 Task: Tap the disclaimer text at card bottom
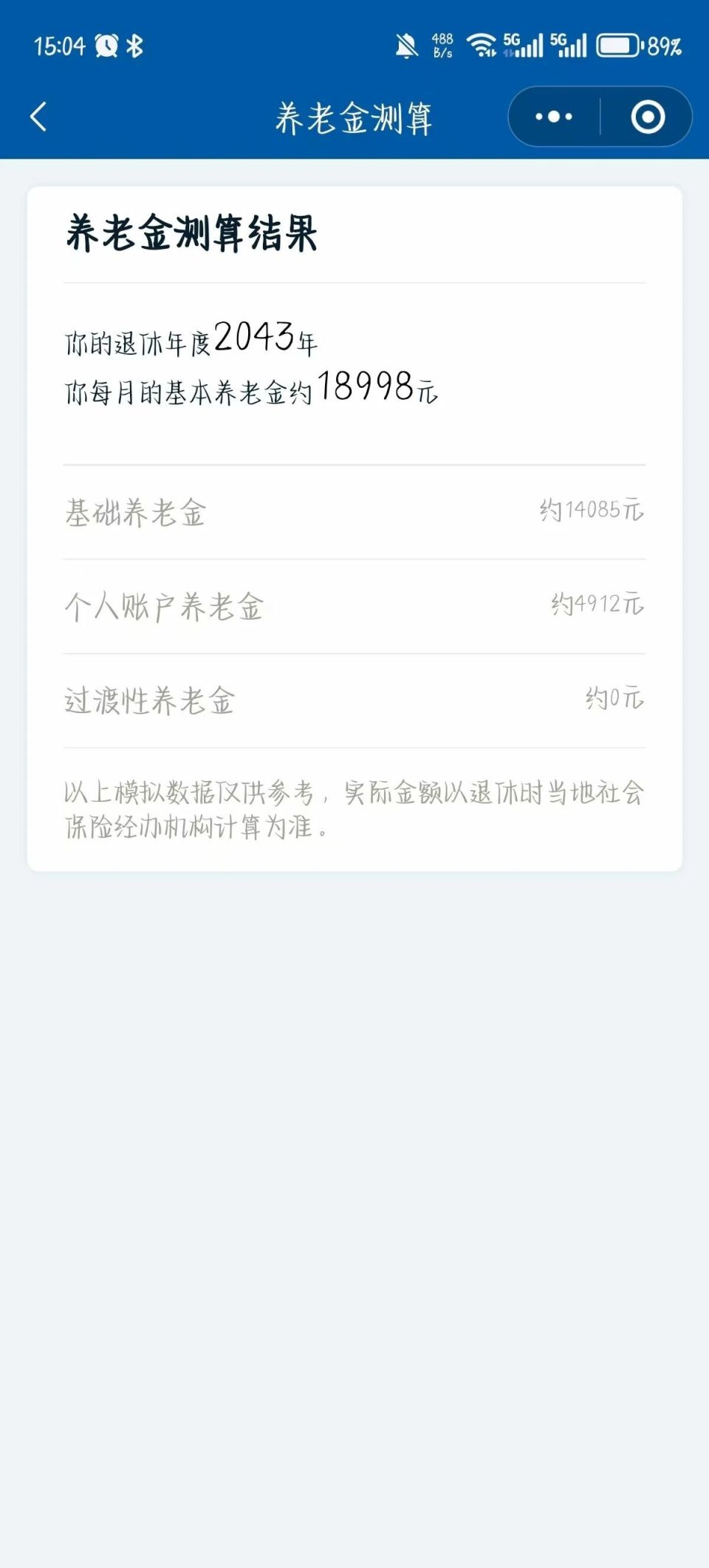pos(354,808)
